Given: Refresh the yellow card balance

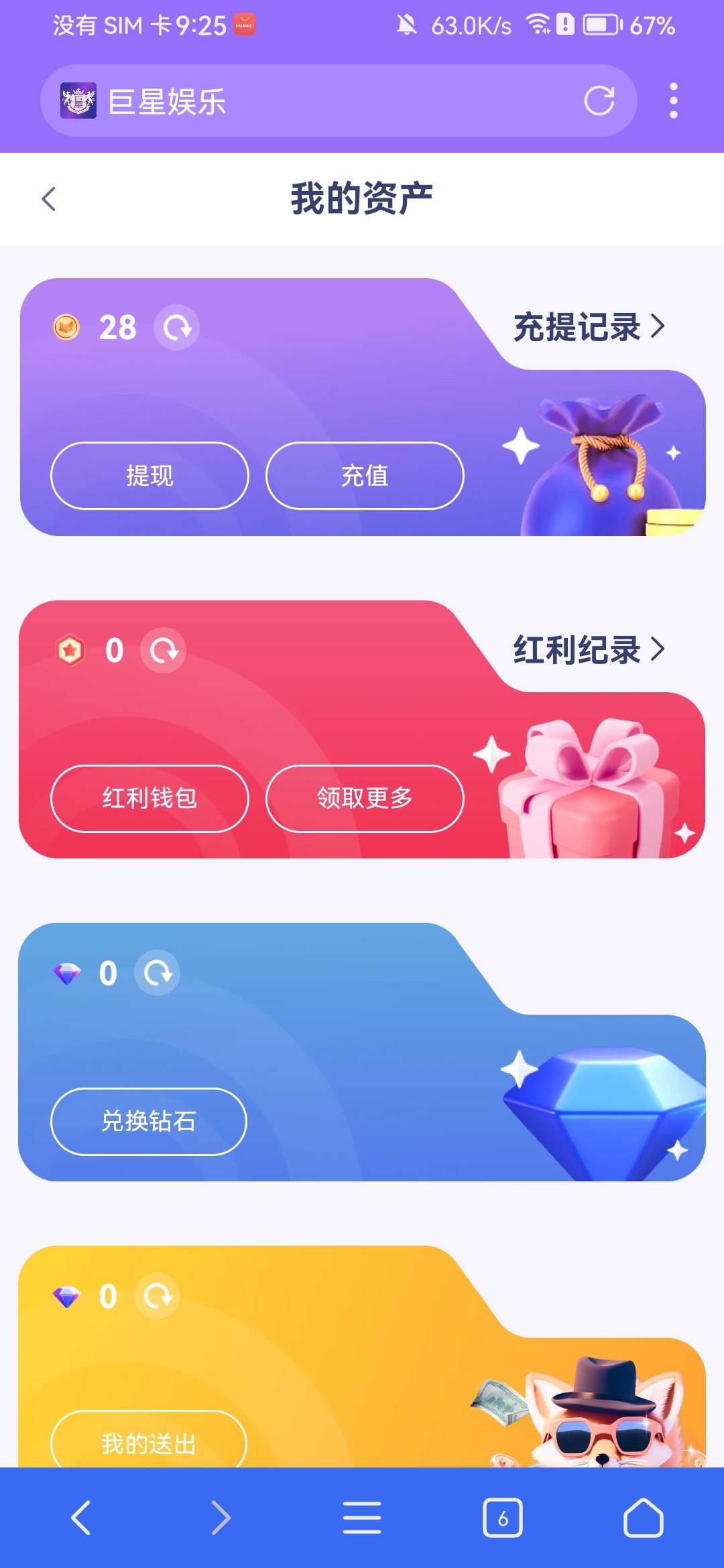Looking at the screenshot, I should click(x=158, y=1296).
